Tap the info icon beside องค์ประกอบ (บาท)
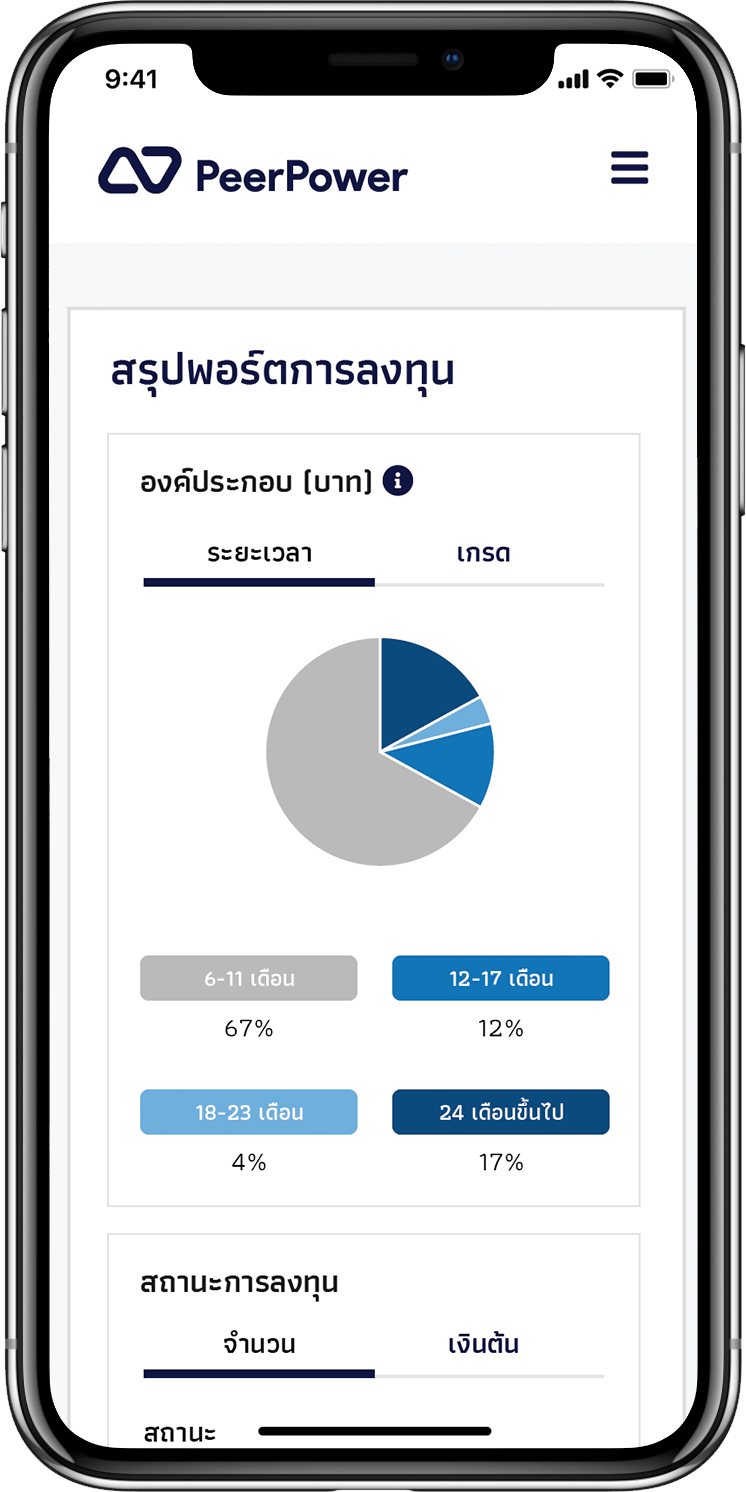746x1492 pixels. (398, 481)
